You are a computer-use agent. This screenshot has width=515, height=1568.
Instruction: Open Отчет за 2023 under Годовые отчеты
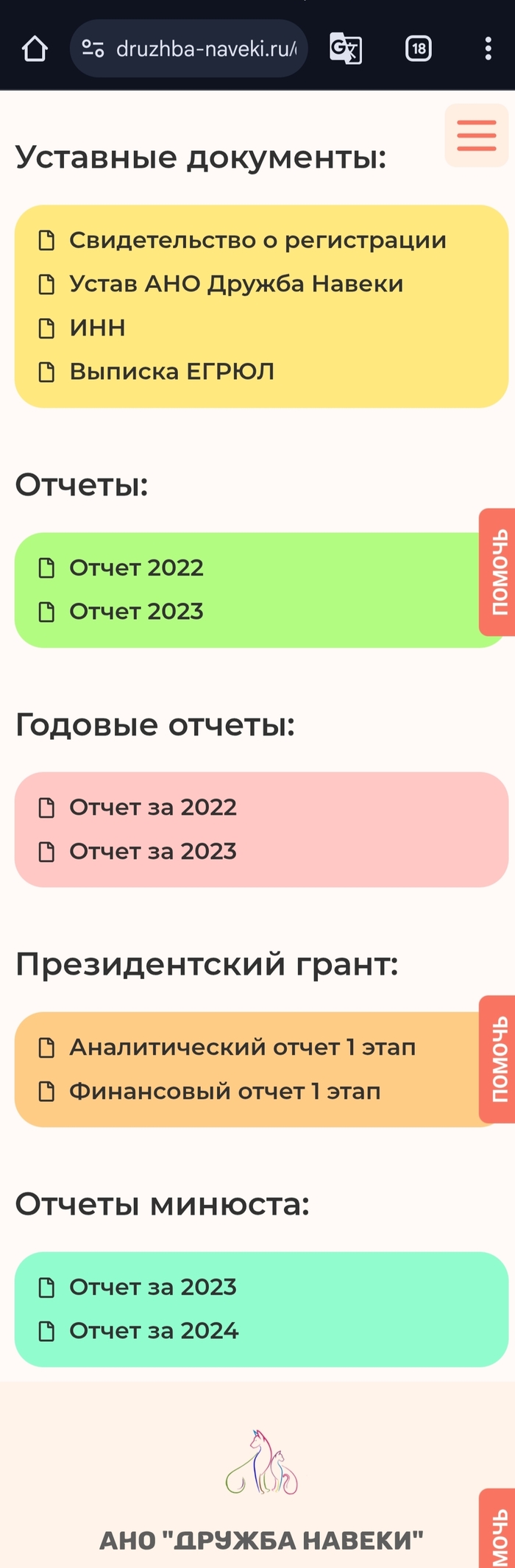coord(152,852)
